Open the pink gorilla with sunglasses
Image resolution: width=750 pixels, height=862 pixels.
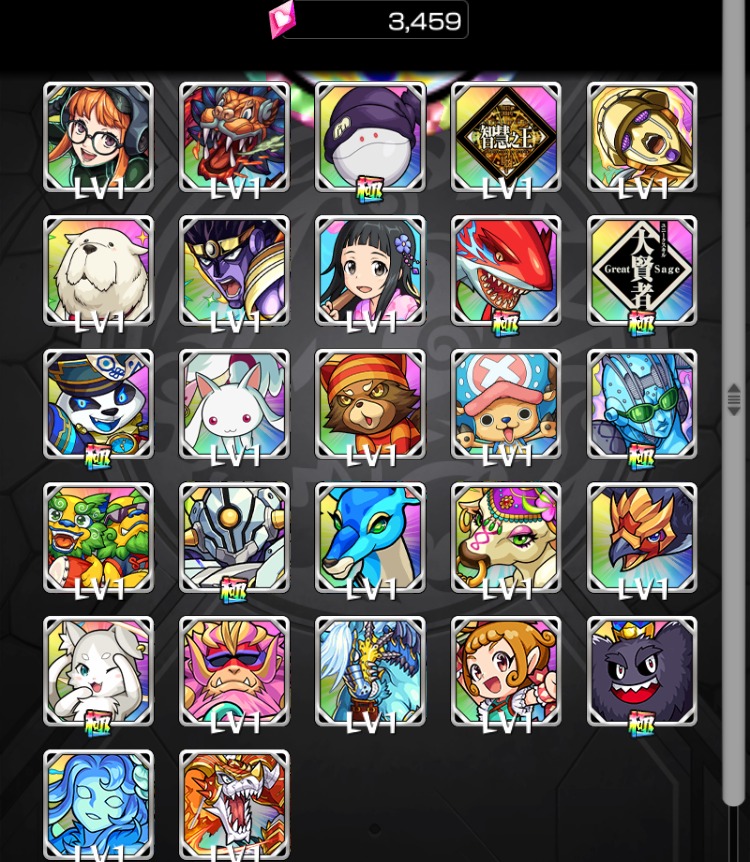point(234,671)
